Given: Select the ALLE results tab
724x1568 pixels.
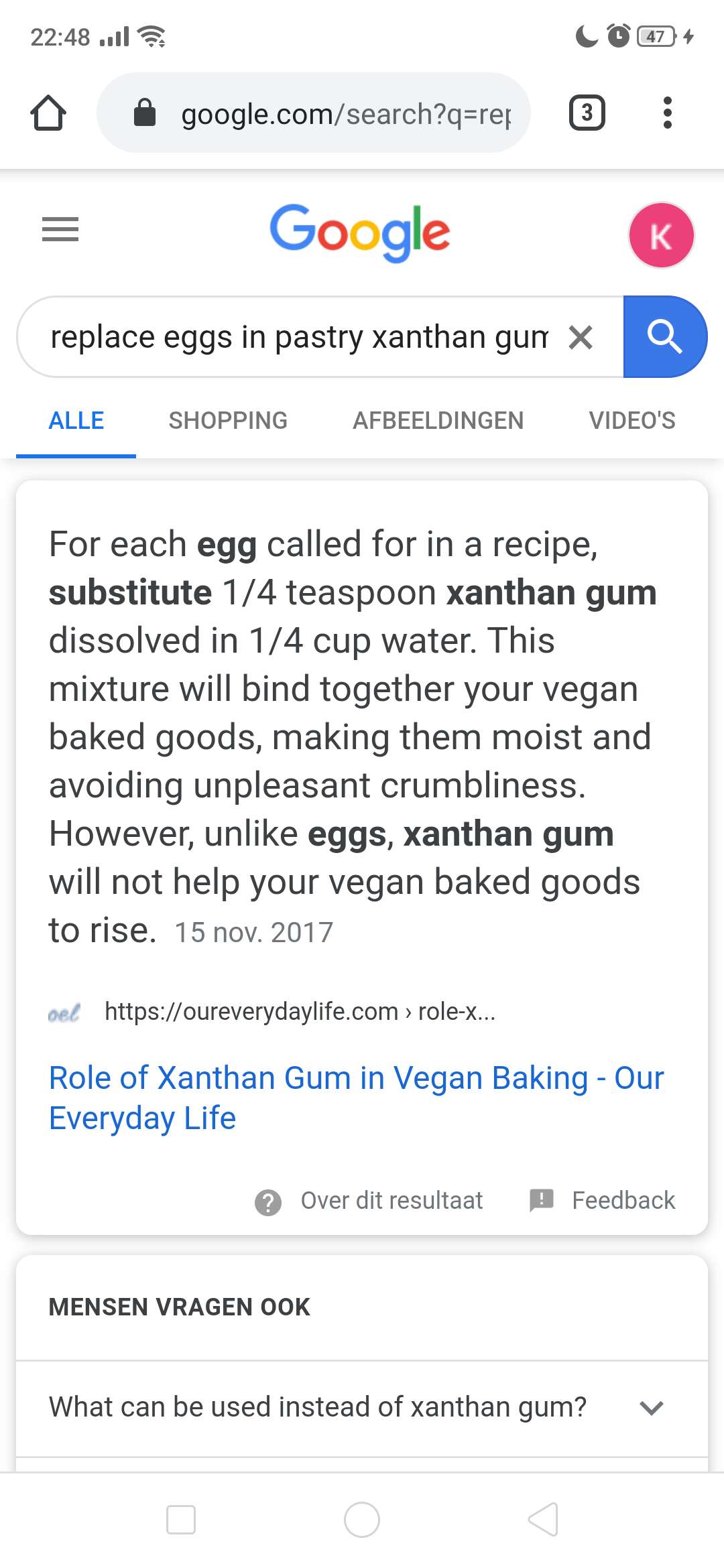Looking at the screenshot, I should [x=76, y=421].
